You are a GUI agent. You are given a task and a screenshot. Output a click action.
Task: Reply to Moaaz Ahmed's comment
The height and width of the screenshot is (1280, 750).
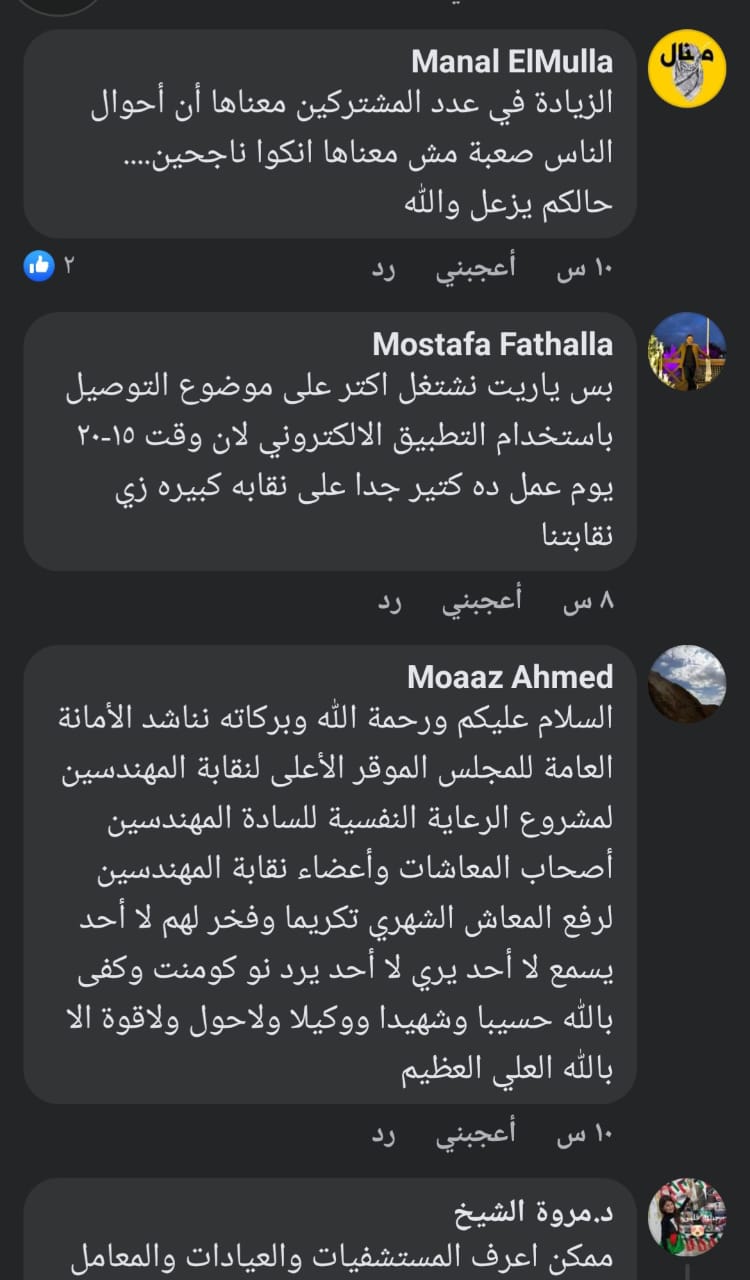386,1134
